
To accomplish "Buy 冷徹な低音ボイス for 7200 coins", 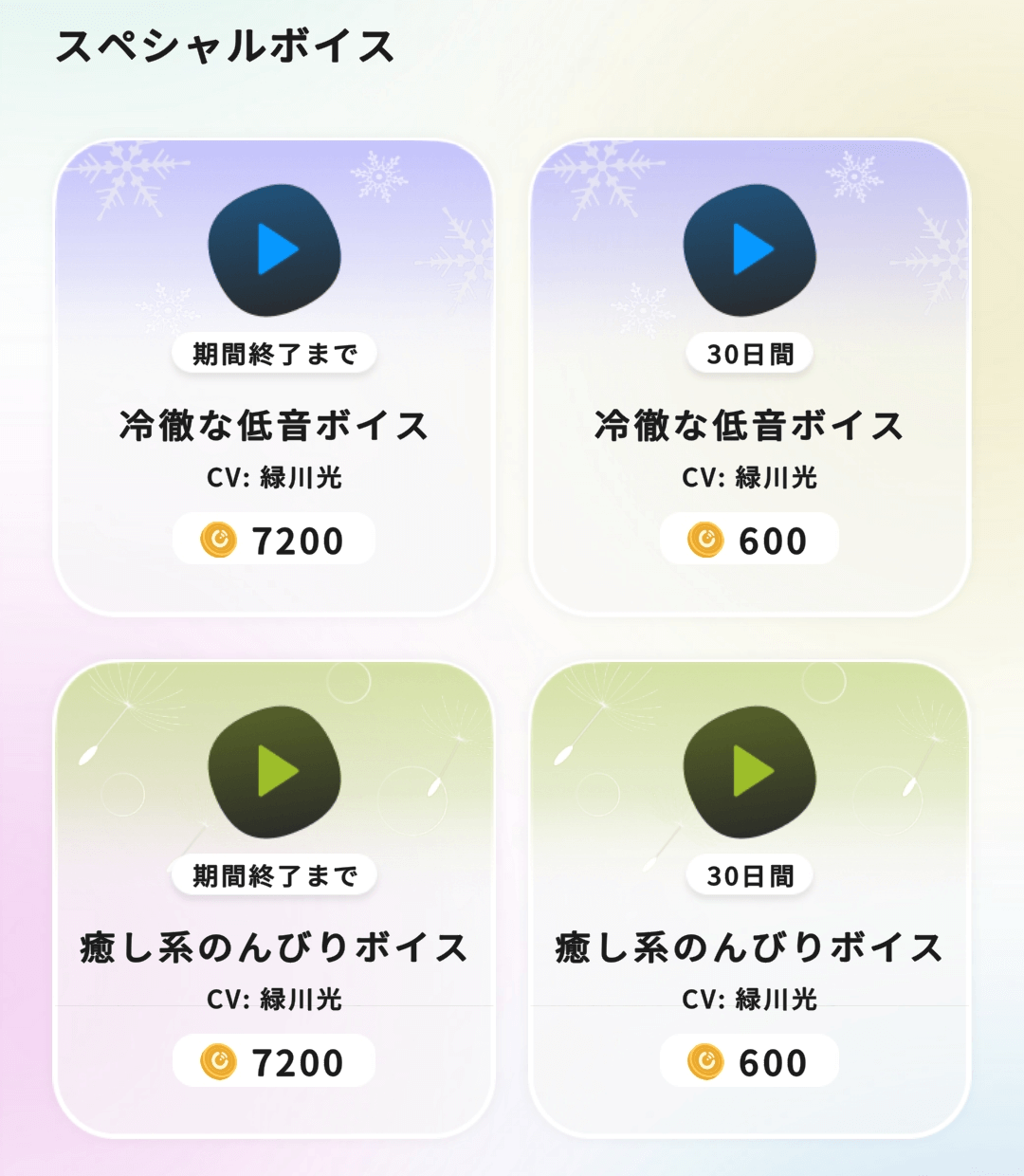I will (274, 540).
